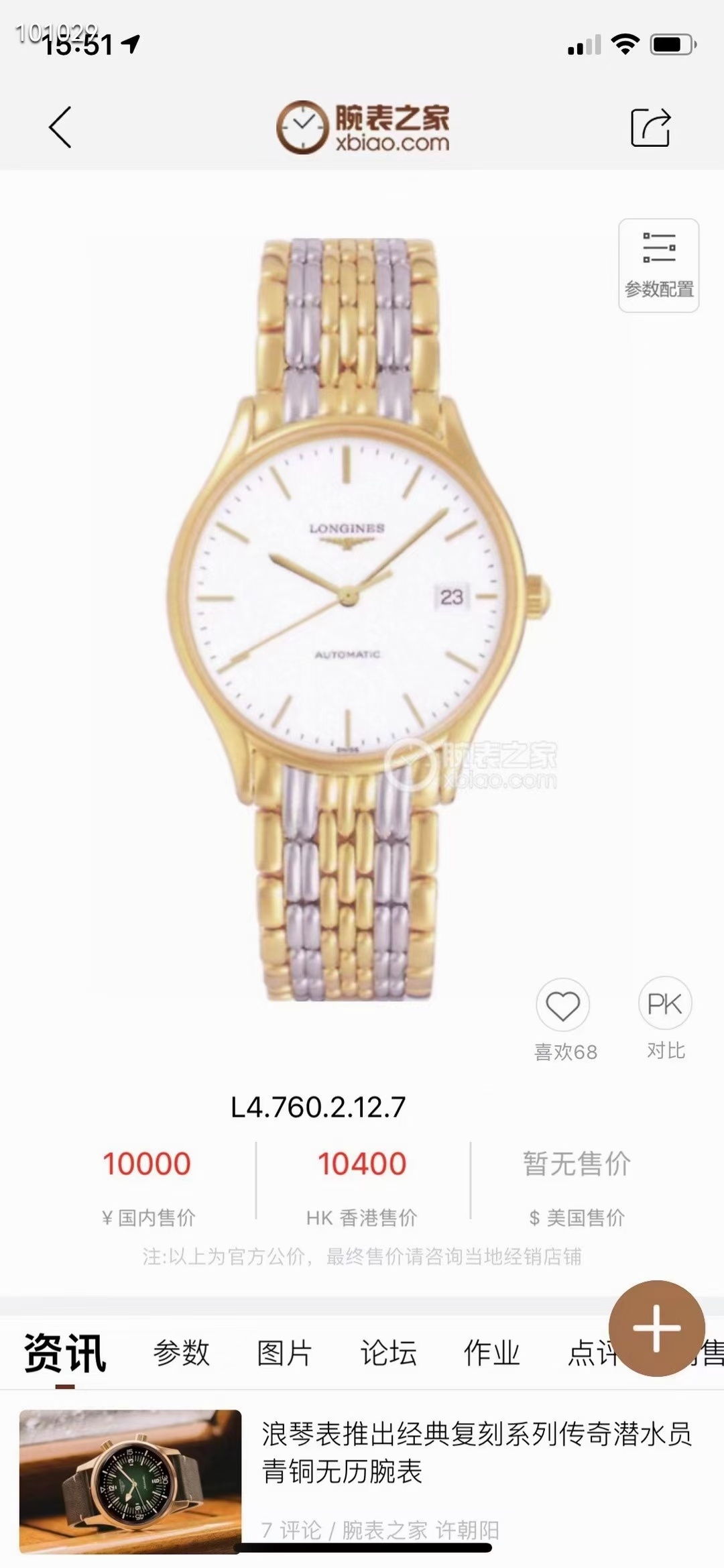Switch to the 参数 tab

[x=181, y=1353]
